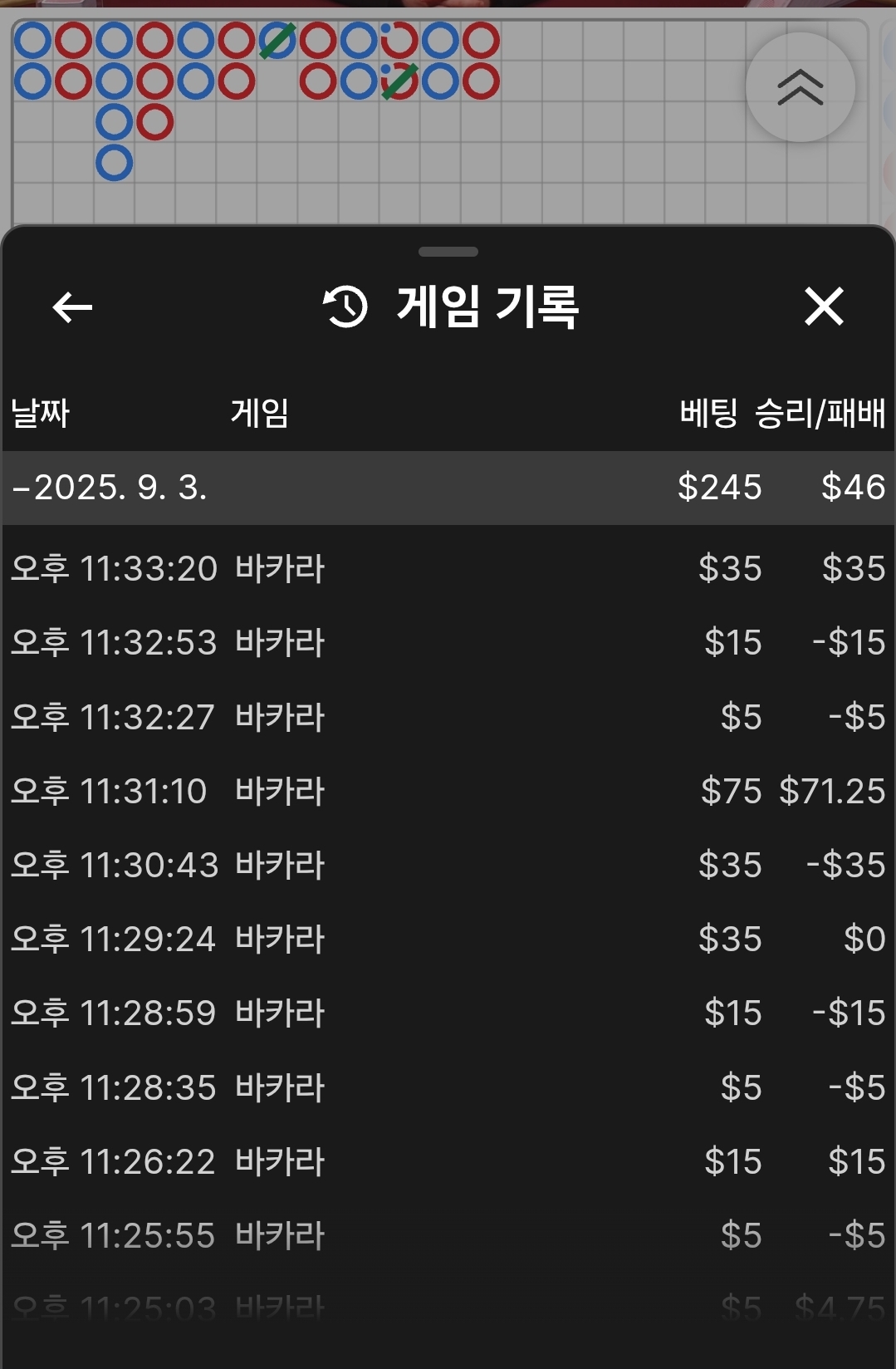Open the 11:29:24 round with $0 result
896x1369 pixels.
(x=448, y=940)
